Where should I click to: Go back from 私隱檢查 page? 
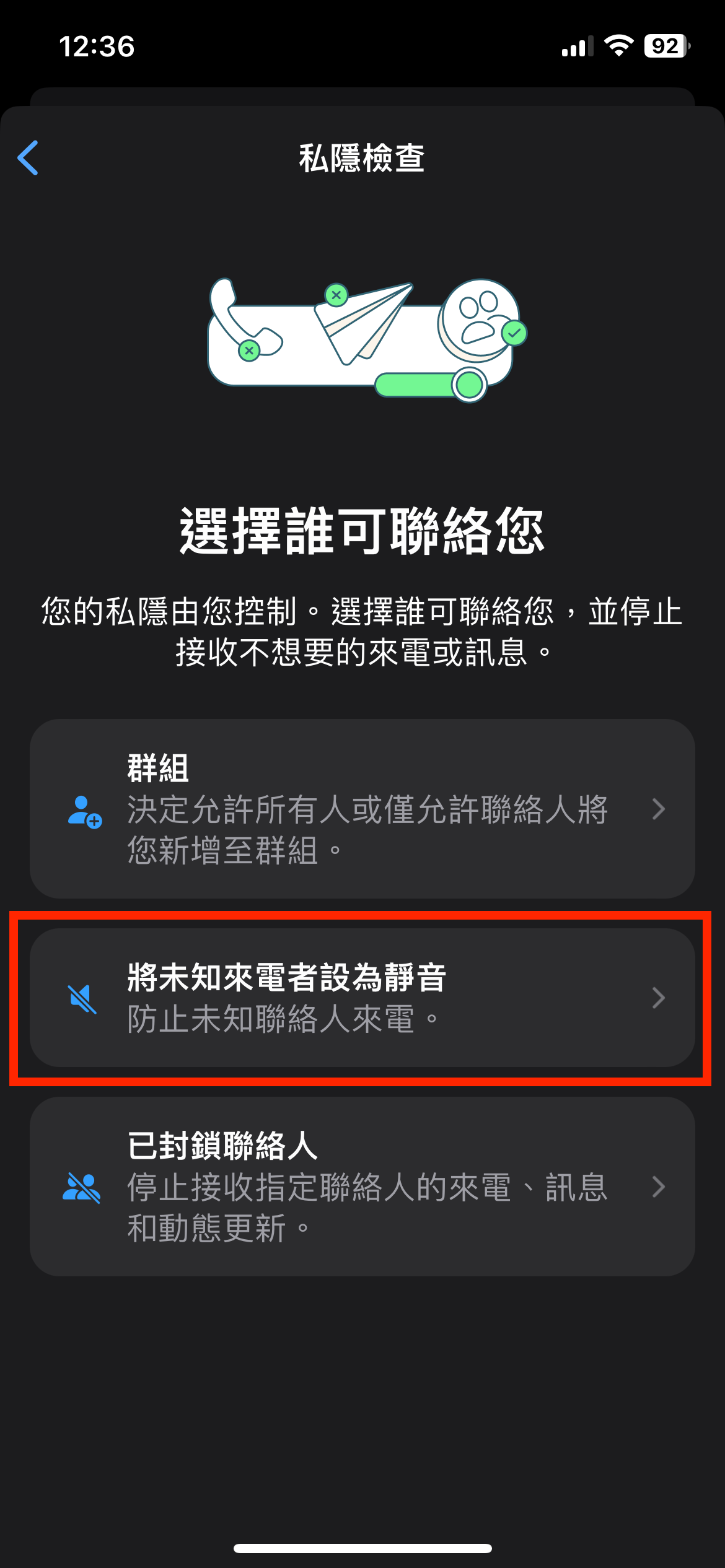tap(29, 158)
